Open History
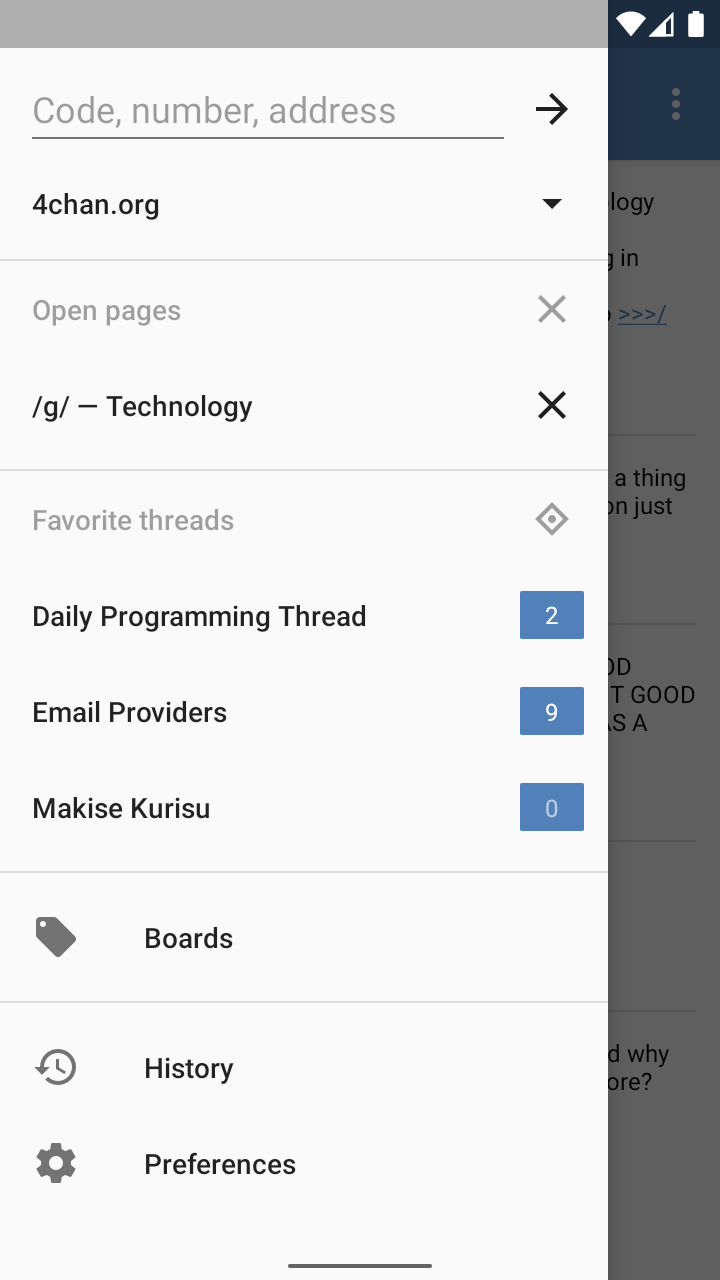Screen dimensions: 720x1280 (x=304, y=1068)
